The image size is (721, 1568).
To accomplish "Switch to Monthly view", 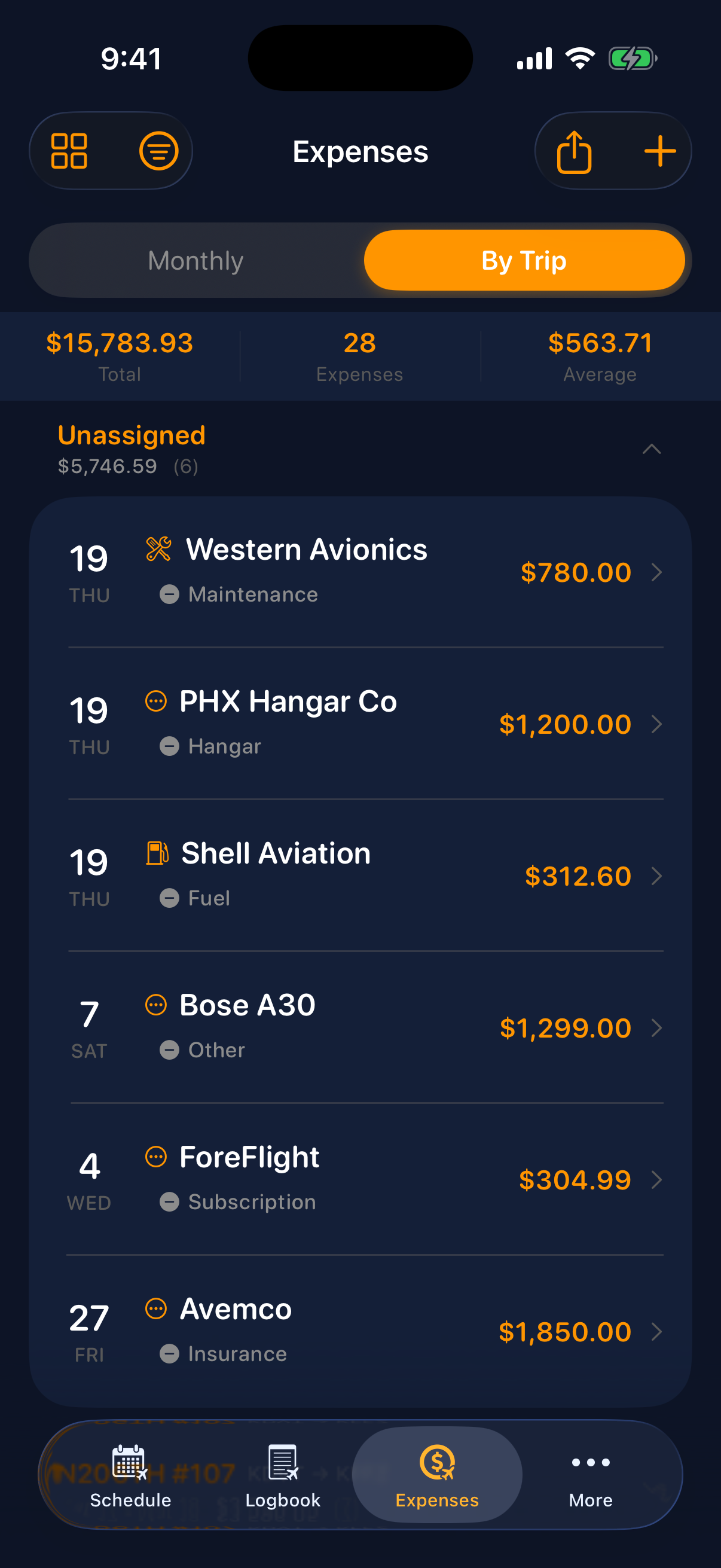I will point(195,260).
